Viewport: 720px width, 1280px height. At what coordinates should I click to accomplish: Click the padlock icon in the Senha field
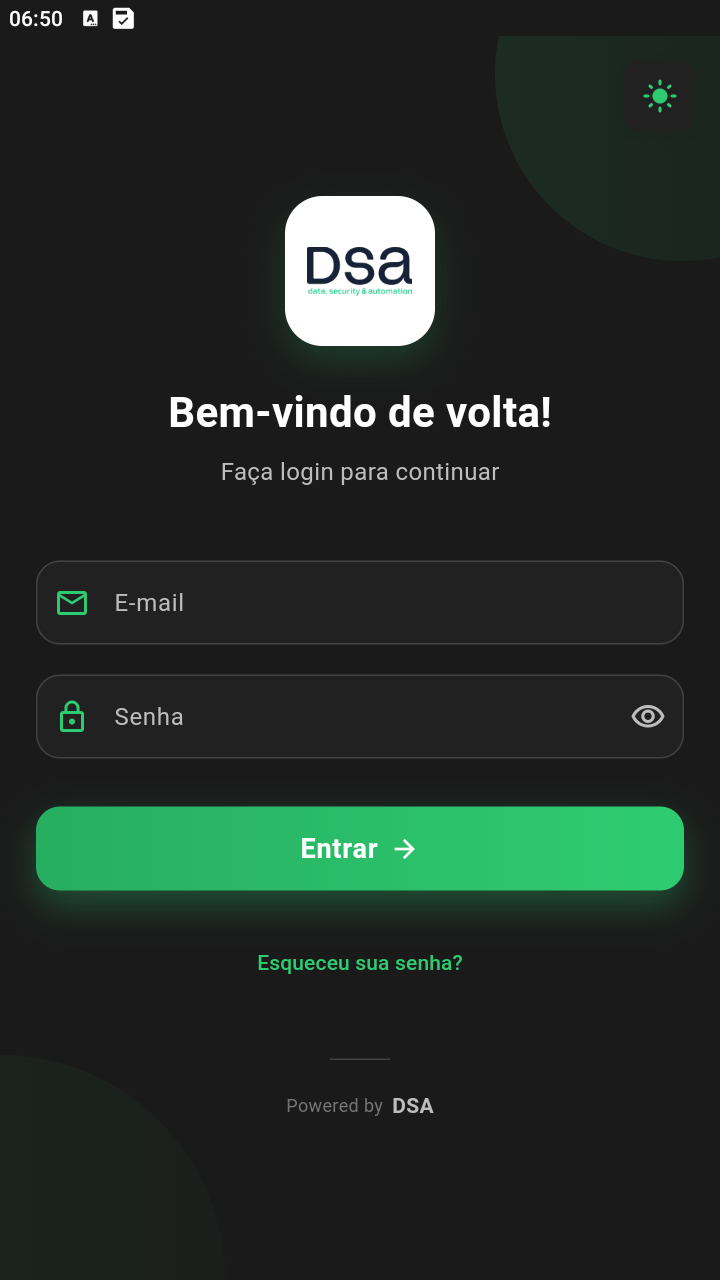71,716
